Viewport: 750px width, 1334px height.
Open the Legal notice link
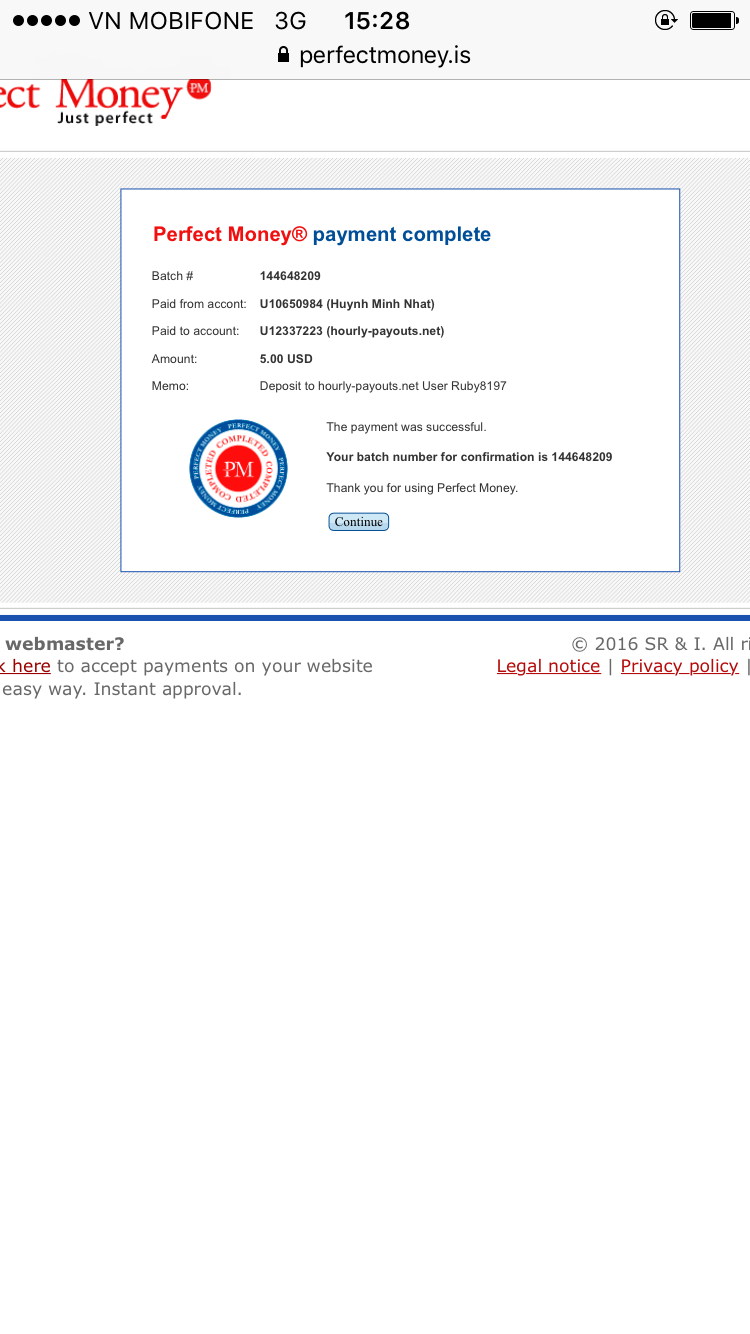coord(548,666)
